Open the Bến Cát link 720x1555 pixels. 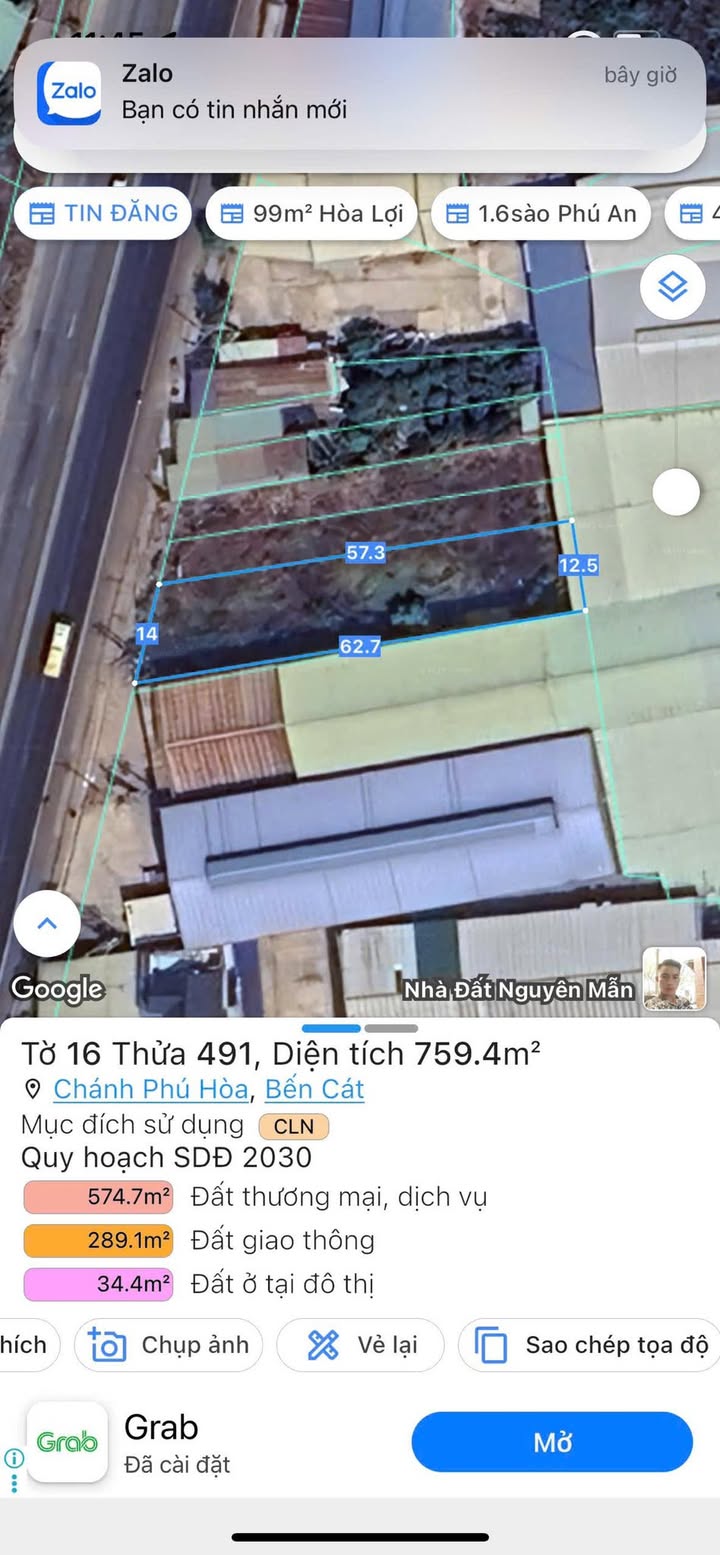(314, 1089)
